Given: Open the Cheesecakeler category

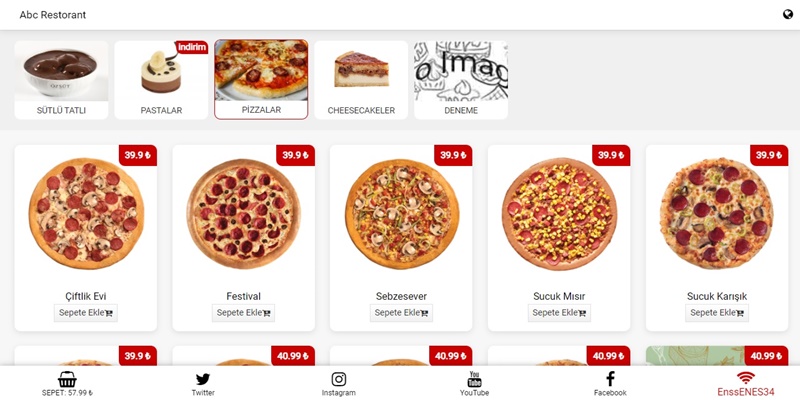Looking at the screenshot, I should tap(361, 80).
